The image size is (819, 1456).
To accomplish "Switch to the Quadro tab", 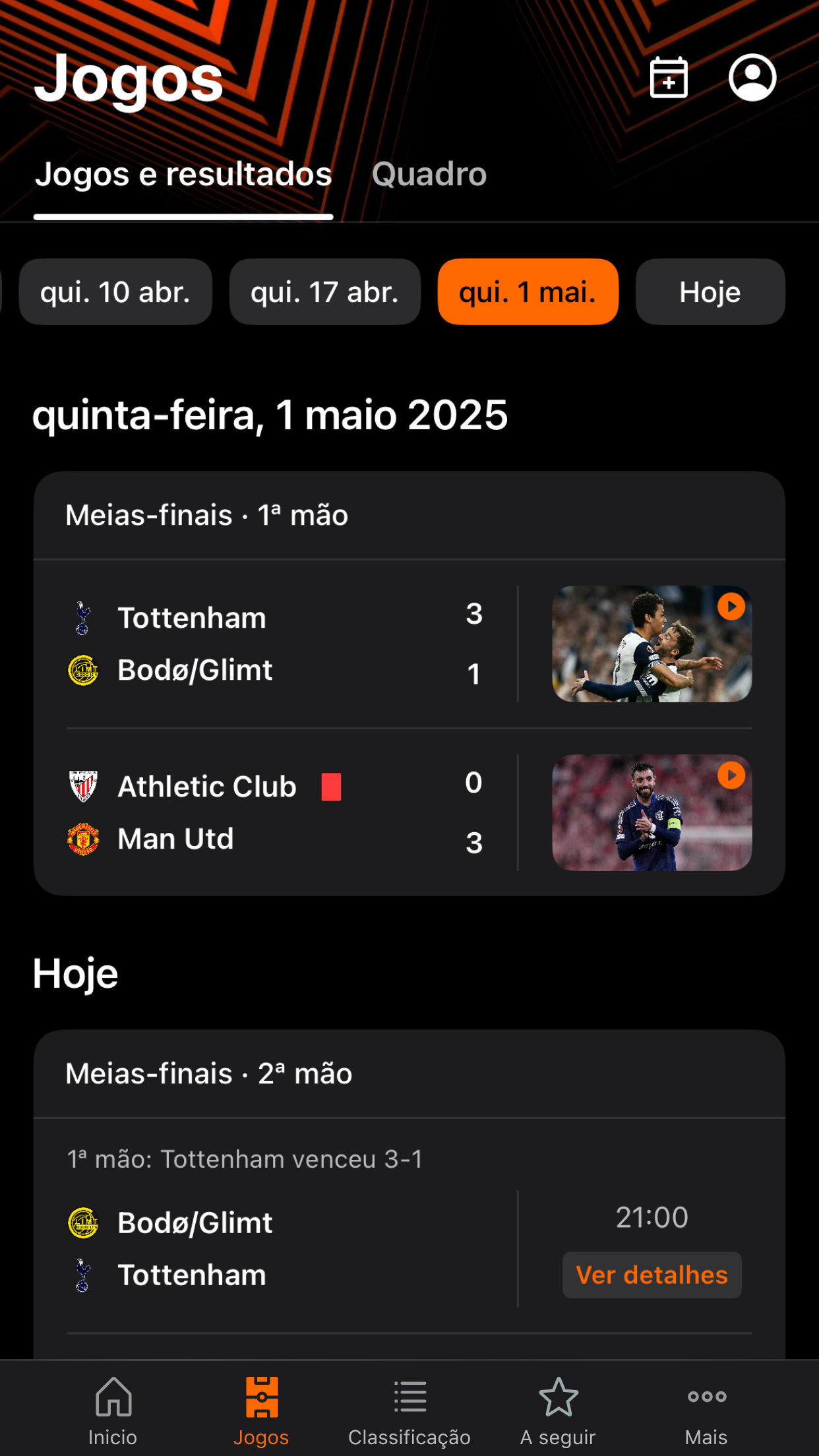I will coord(429,175).
